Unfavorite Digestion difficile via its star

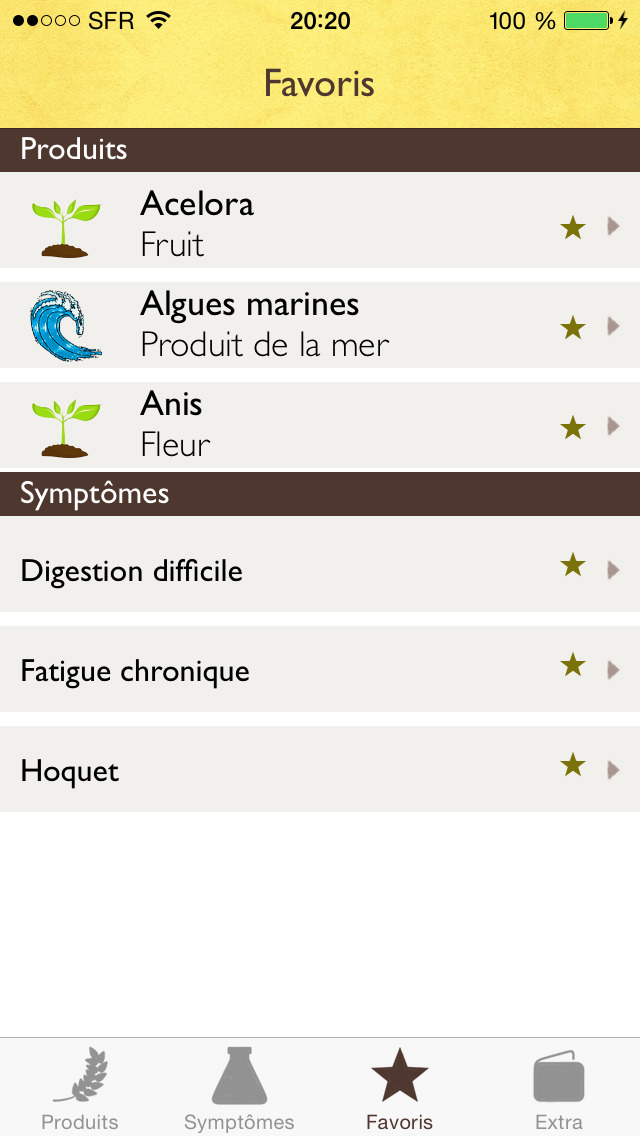tap(573, 564)
